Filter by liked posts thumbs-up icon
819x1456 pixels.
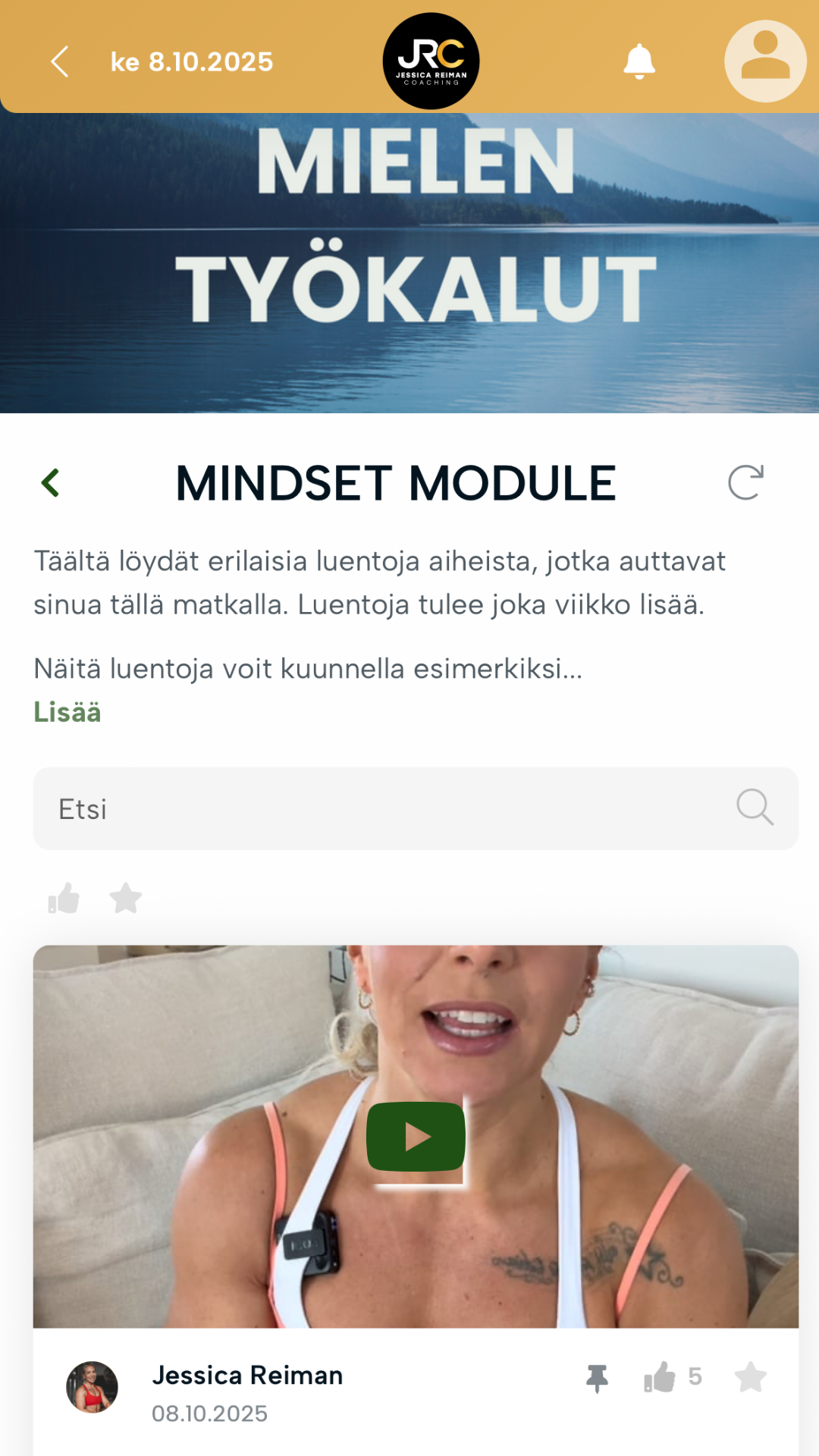coord(64,899)
